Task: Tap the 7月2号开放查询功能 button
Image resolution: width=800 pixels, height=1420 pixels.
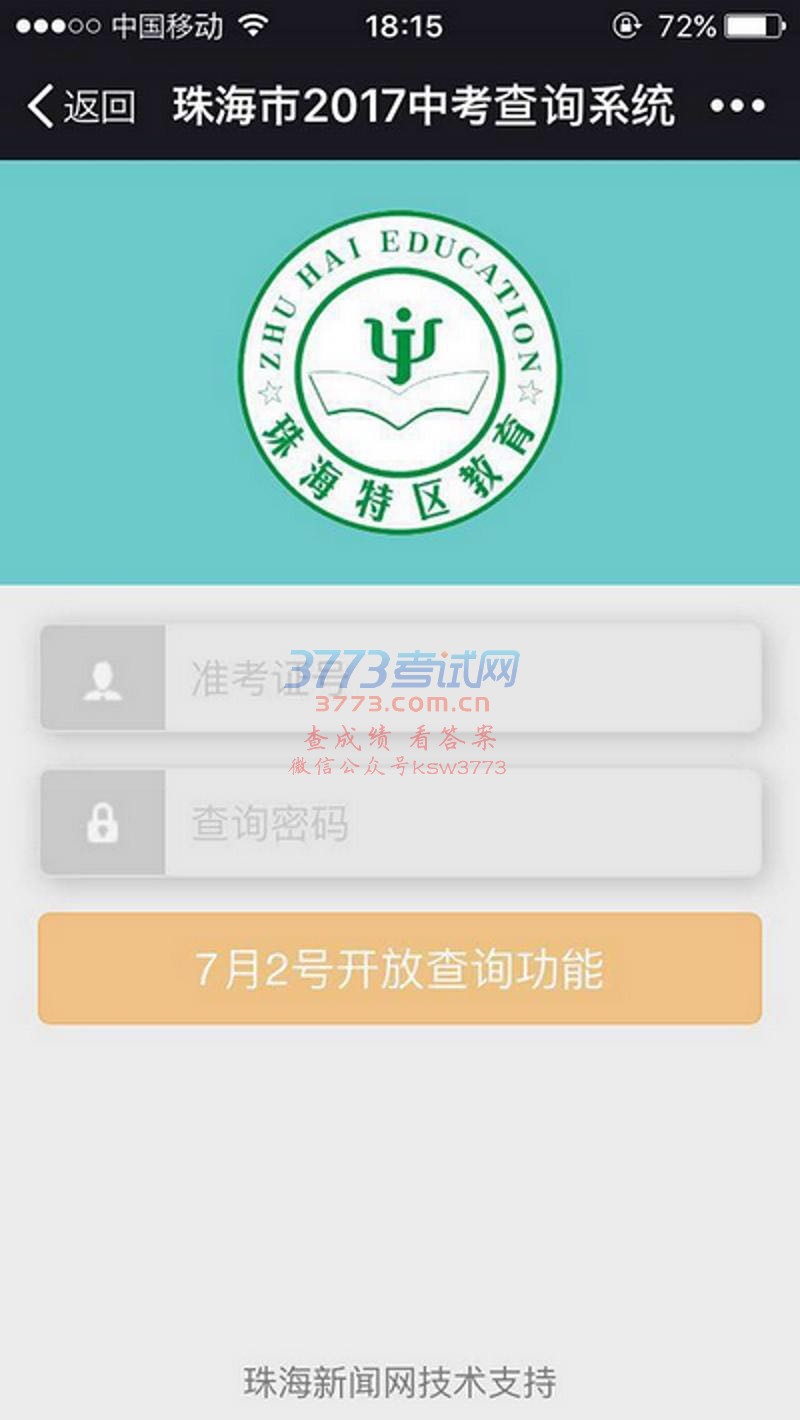Action: click(x=400, y=968)
